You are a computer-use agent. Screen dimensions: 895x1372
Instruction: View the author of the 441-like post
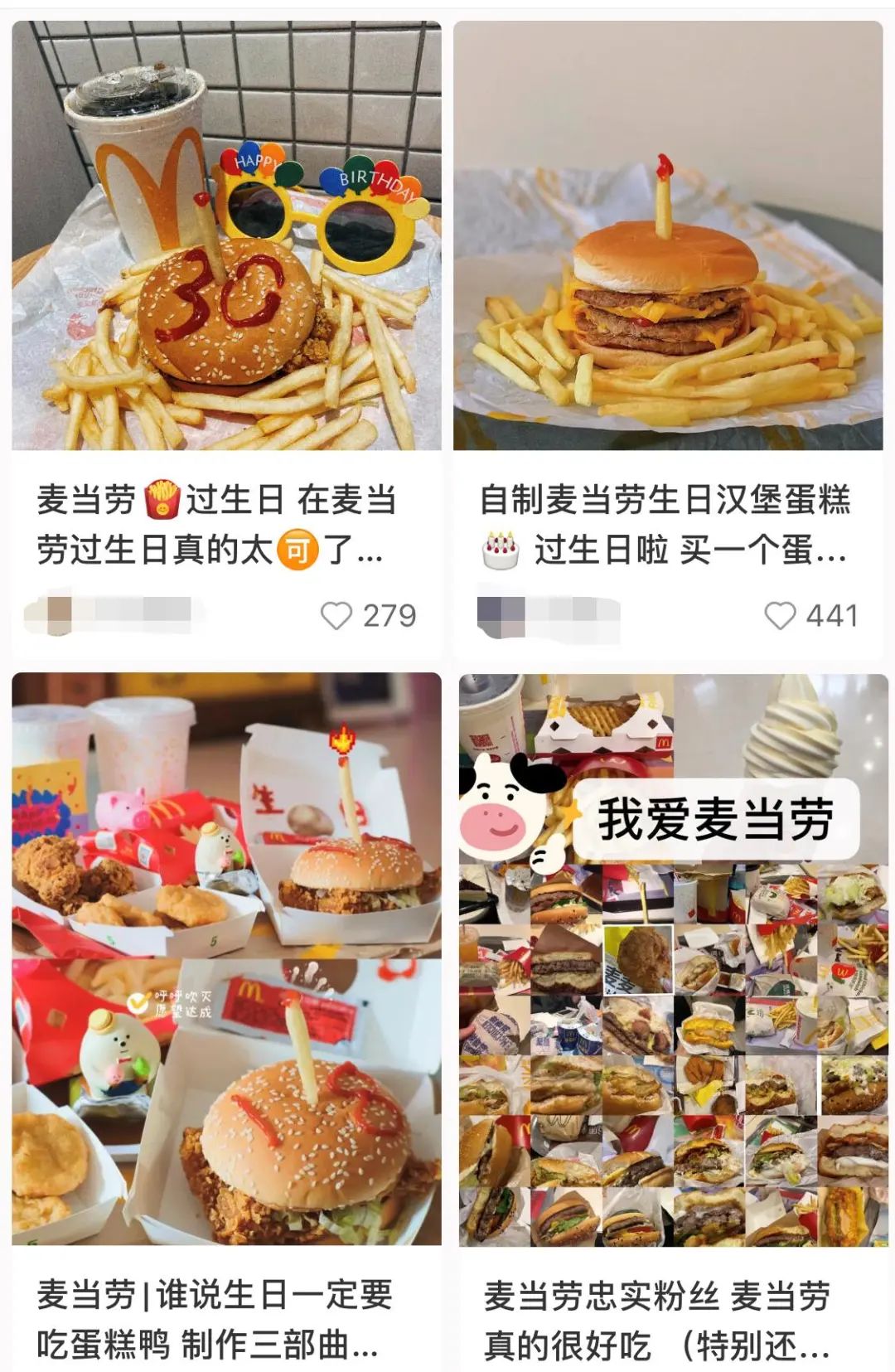(549, 615)
